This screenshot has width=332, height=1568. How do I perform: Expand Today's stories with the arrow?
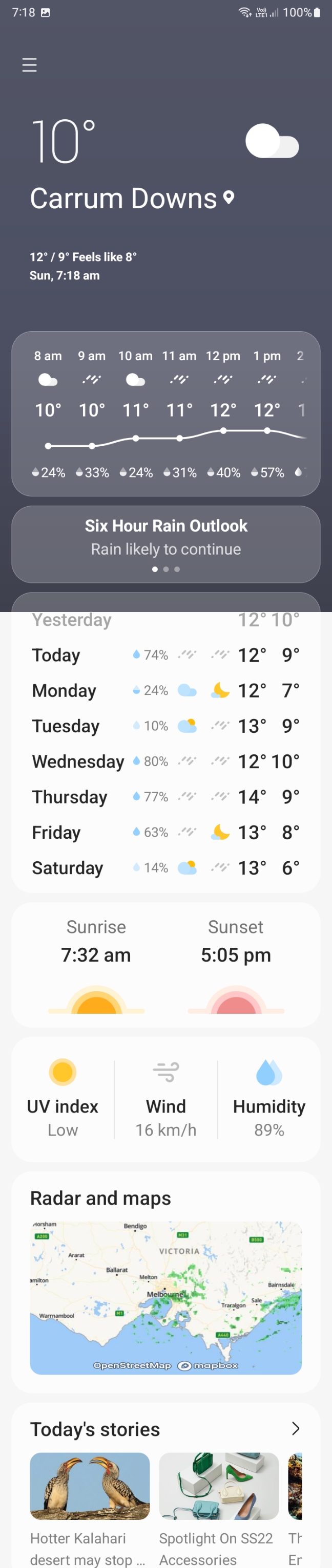click(296, 1429)
